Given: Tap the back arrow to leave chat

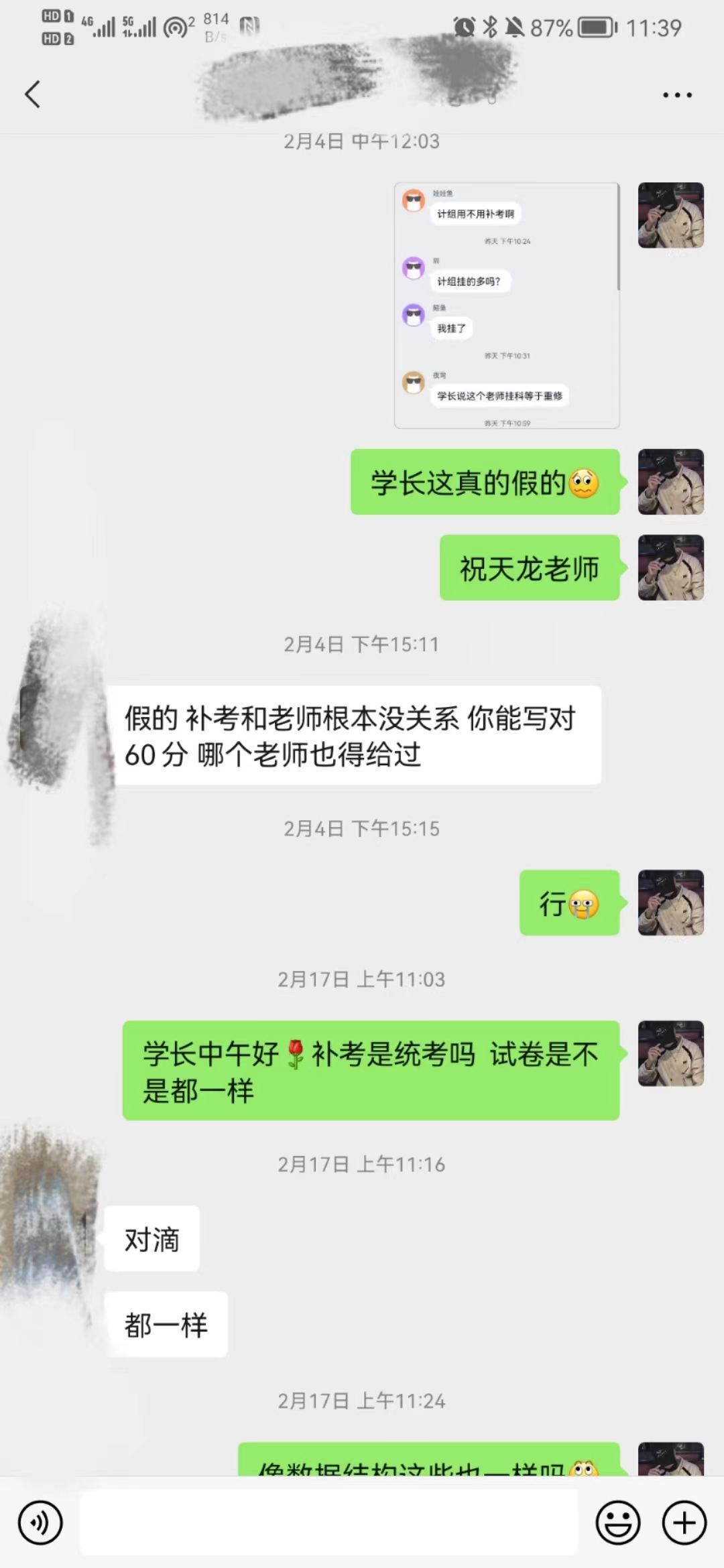Looking at the screenshot, I should coord(32,94).
